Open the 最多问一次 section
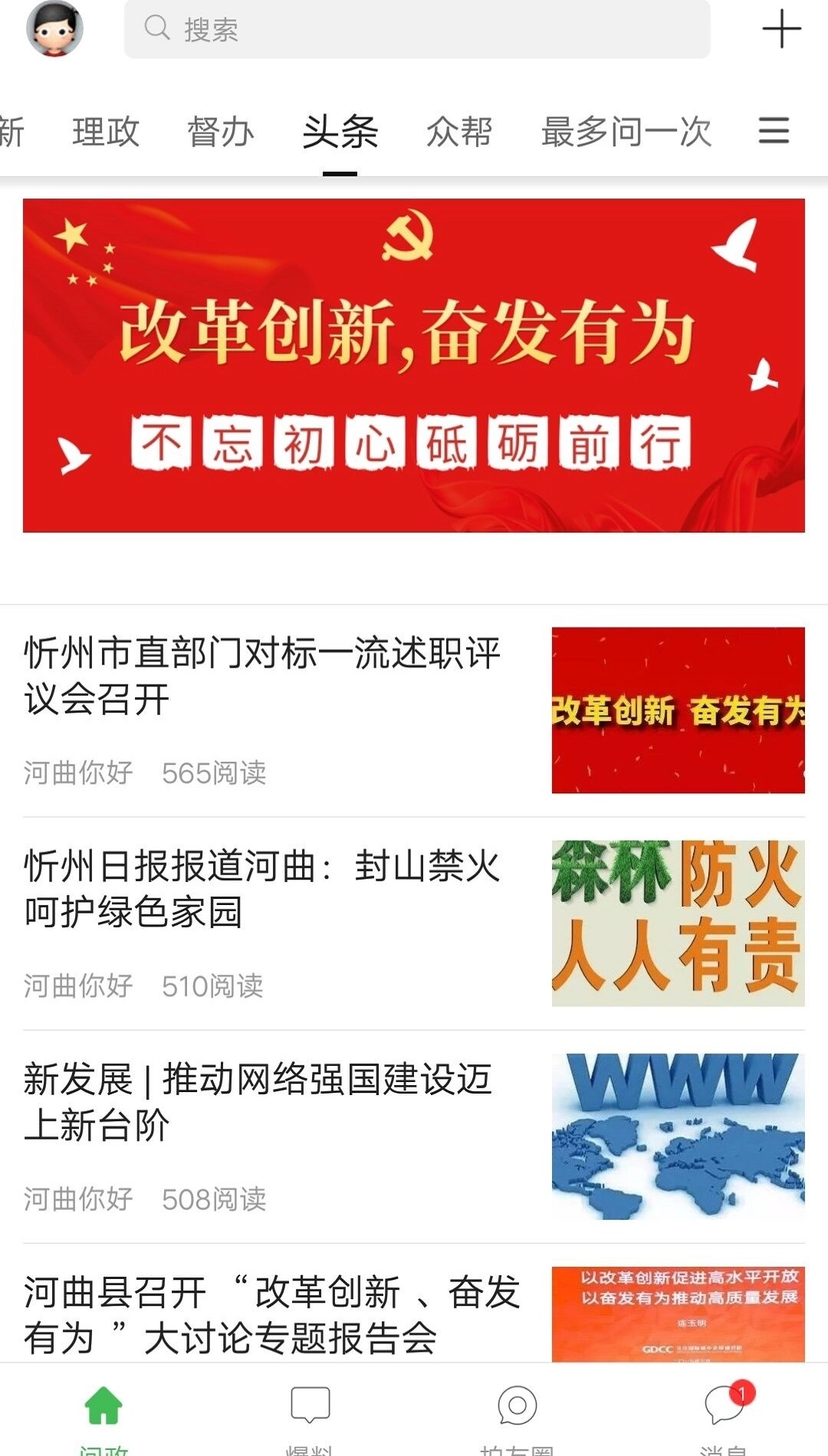Image resolution: width=828 pixels, height=1456 pixels. point(626,132)
